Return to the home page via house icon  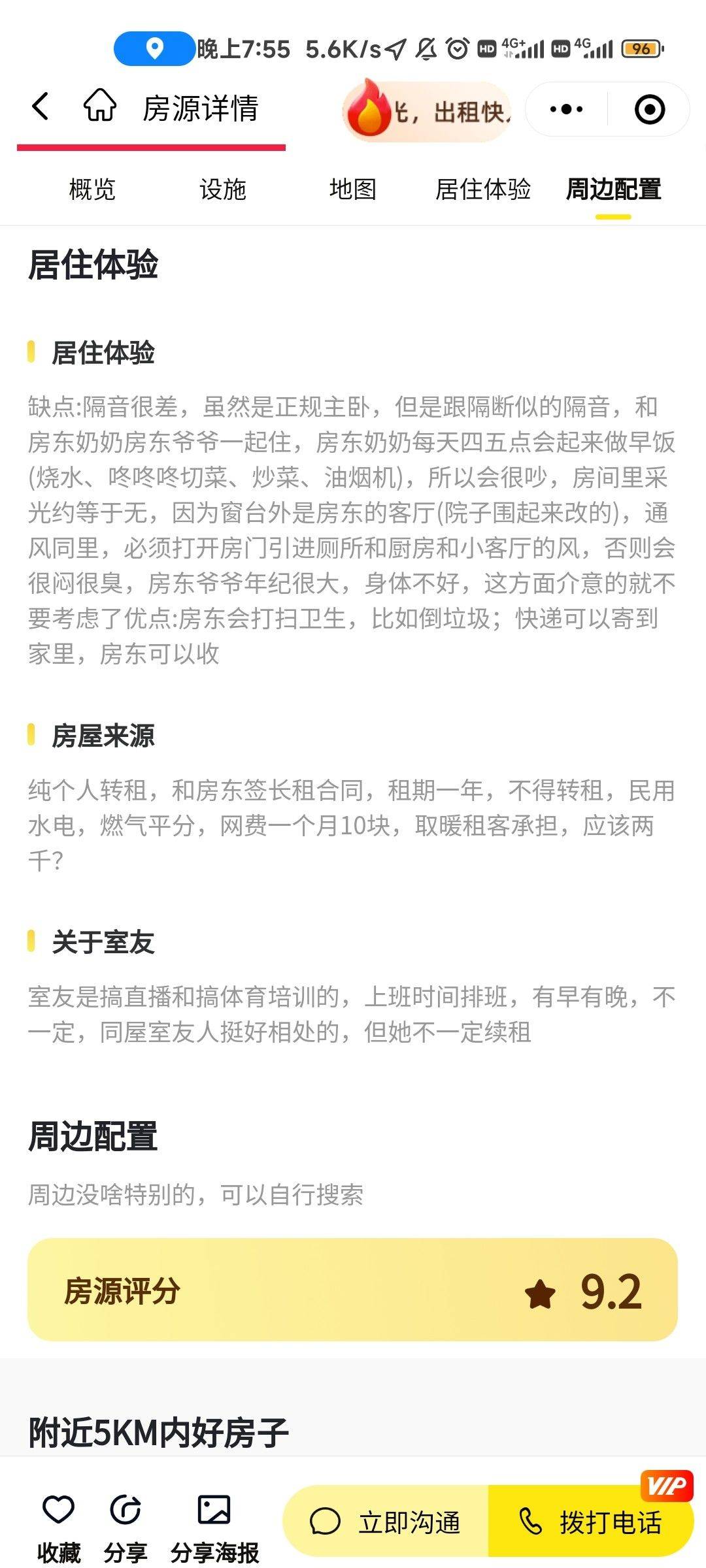99,106
